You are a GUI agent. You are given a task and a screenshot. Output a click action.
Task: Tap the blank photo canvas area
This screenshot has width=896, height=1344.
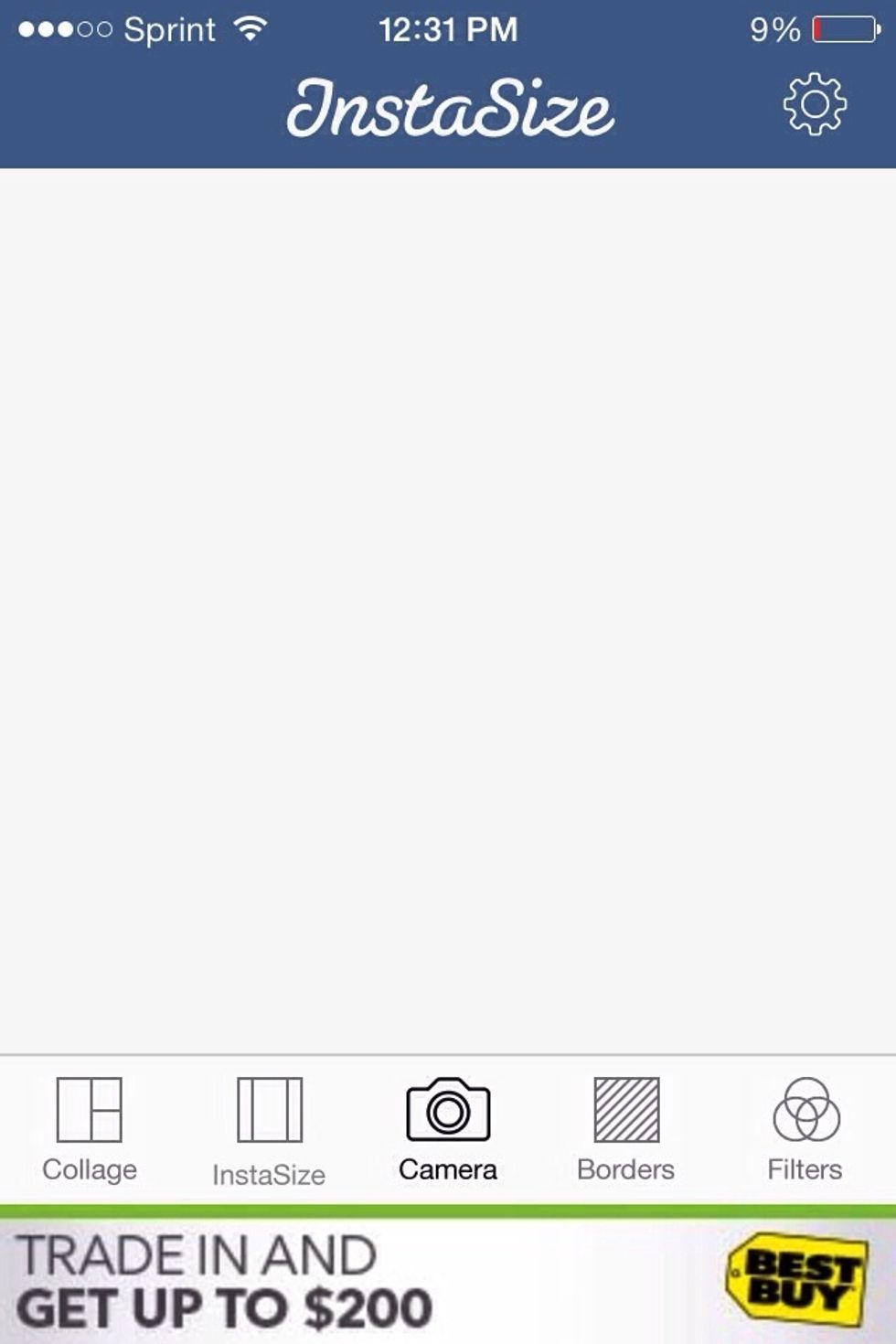pyautogui.click(x=447, y=613)
